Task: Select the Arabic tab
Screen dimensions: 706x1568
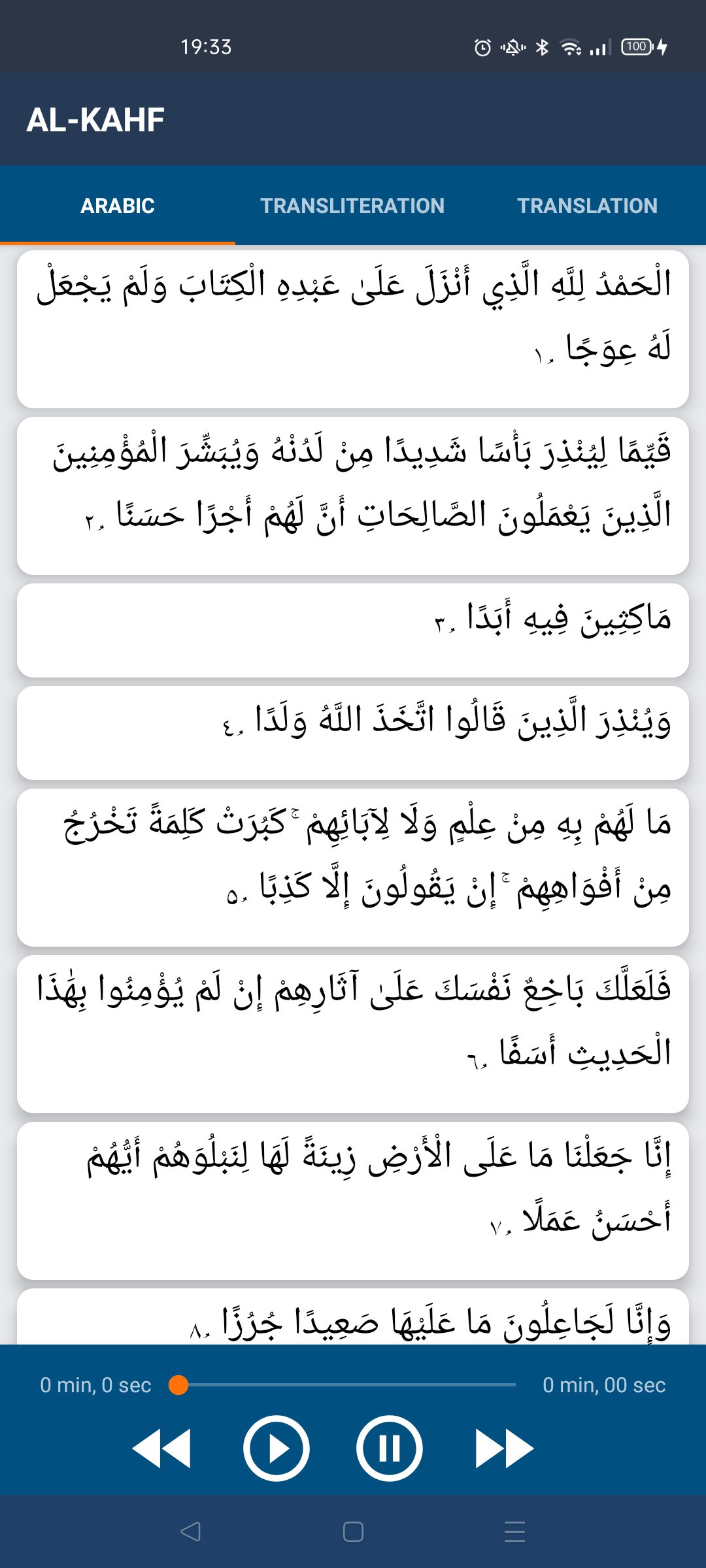Action: pos(118,206)
